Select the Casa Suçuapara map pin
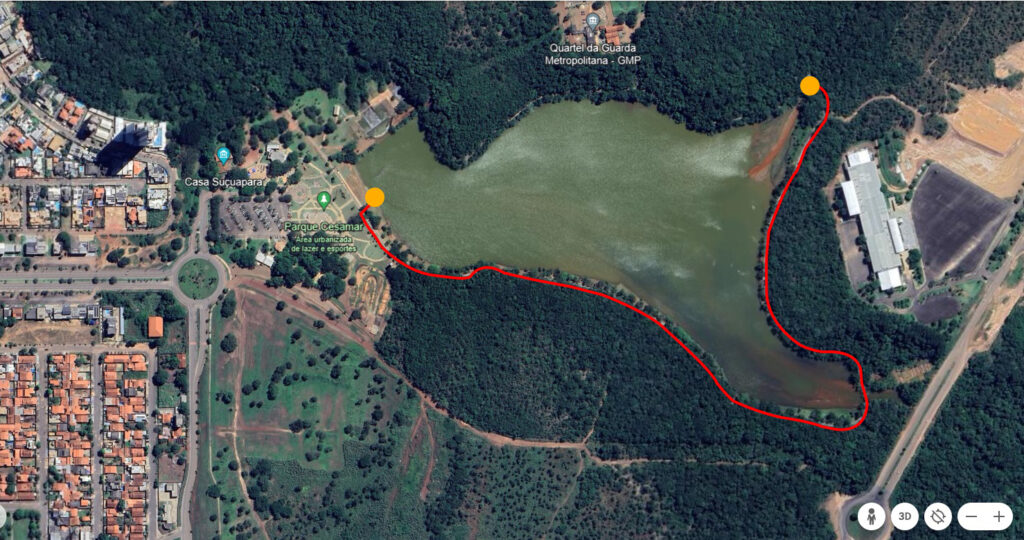Viewport: 1024px width, 540px height. point(223,155)
